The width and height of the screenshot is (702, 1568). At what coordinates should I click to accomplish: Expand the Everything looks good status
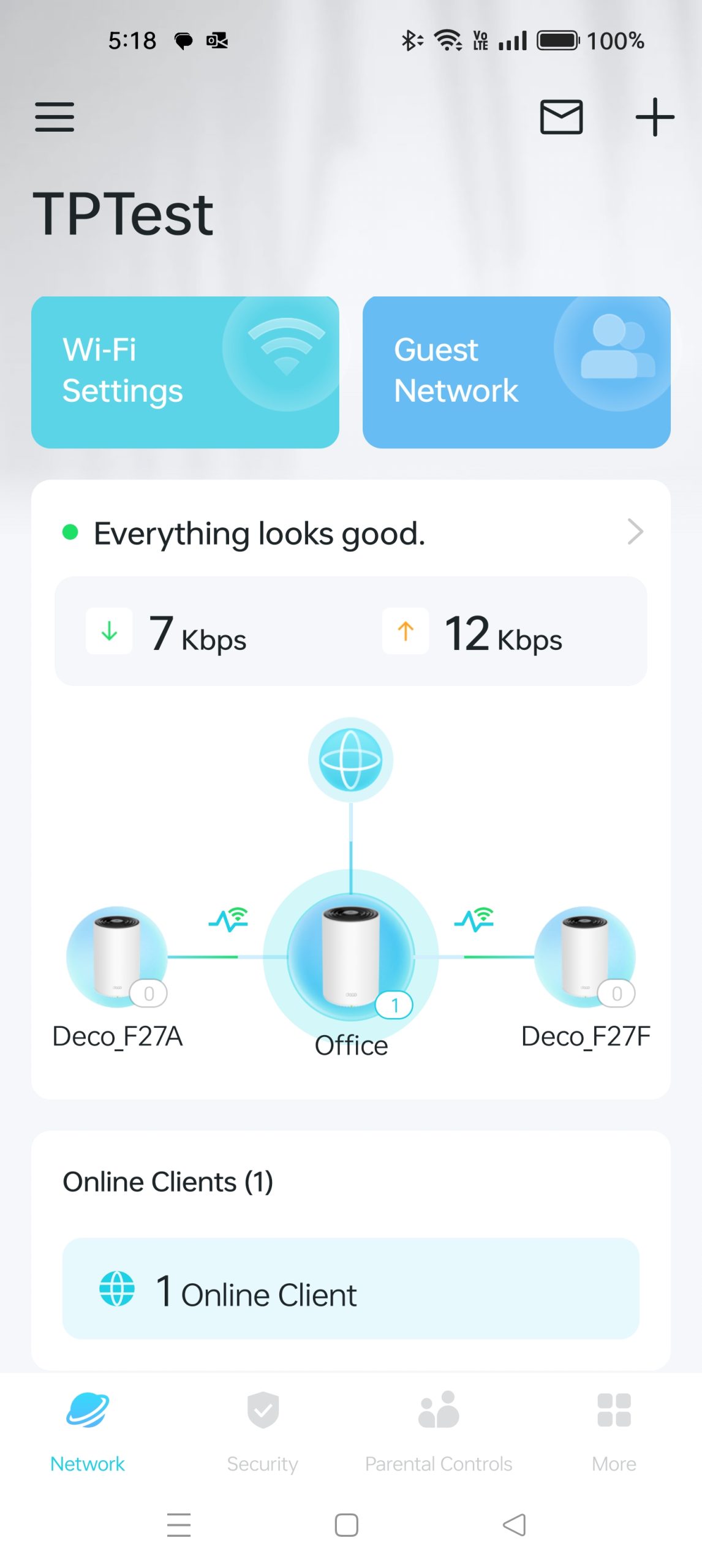coord(350,533)
